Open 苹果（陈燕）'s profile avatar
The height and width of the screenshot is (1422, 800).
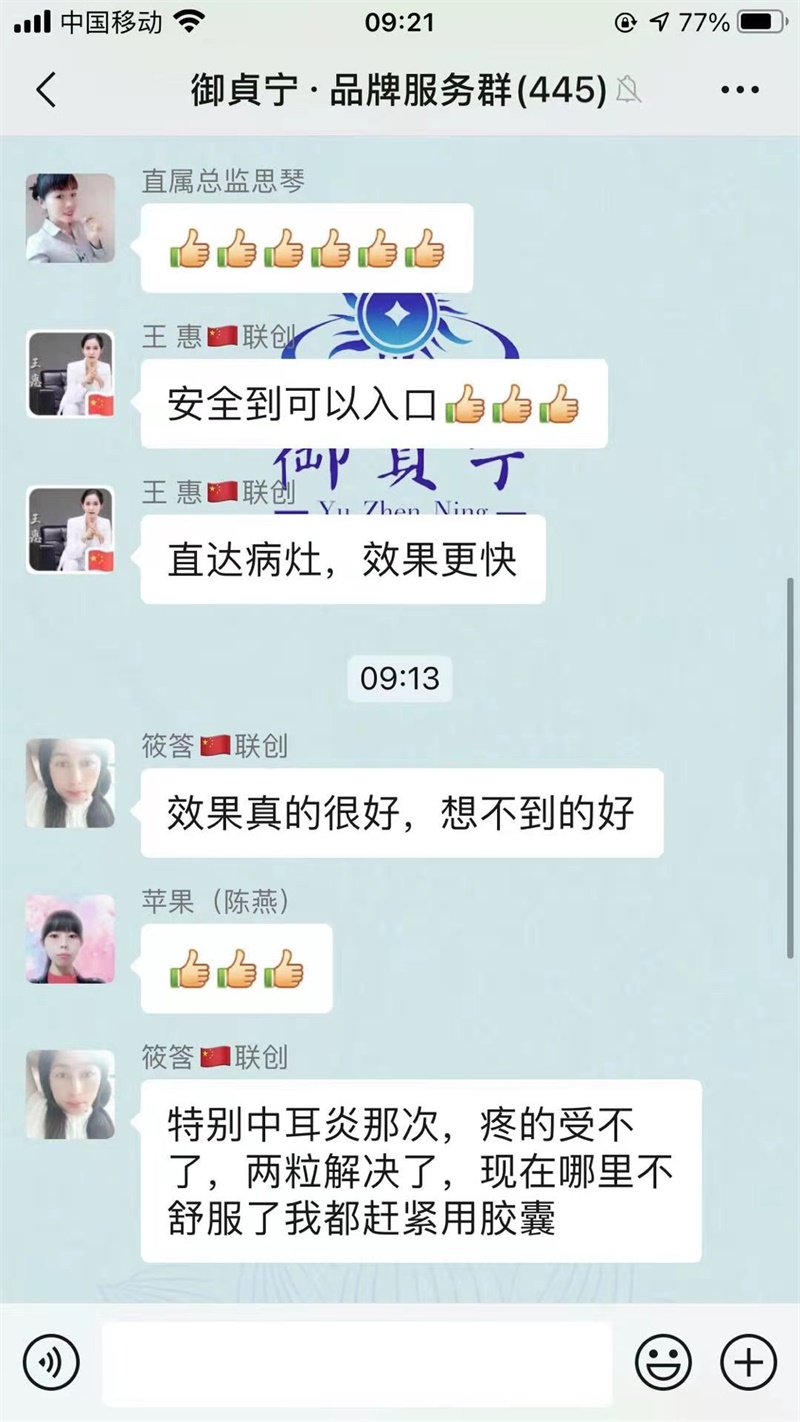click(x=70, y=939)
